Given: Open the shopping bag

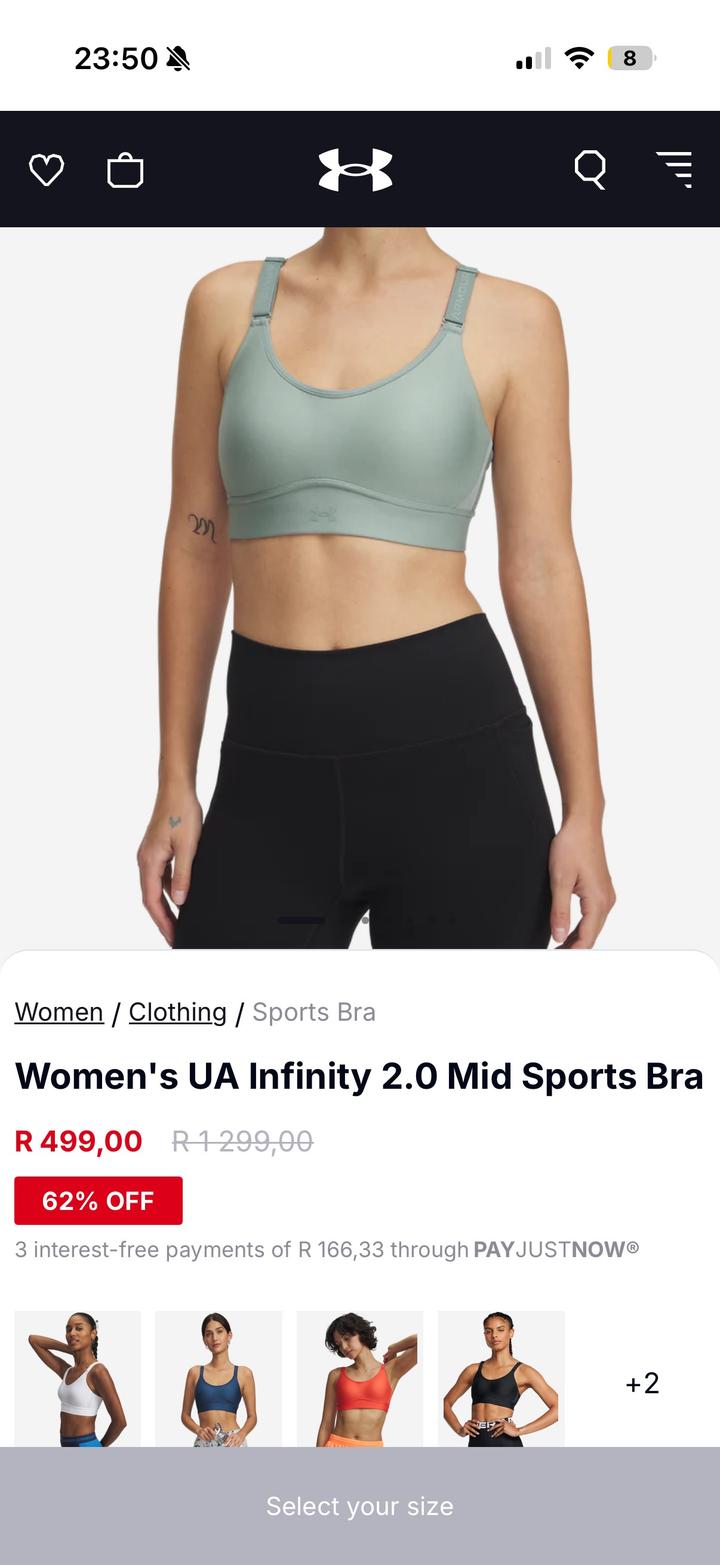Looking at the screenshot, I should [125, 170].
